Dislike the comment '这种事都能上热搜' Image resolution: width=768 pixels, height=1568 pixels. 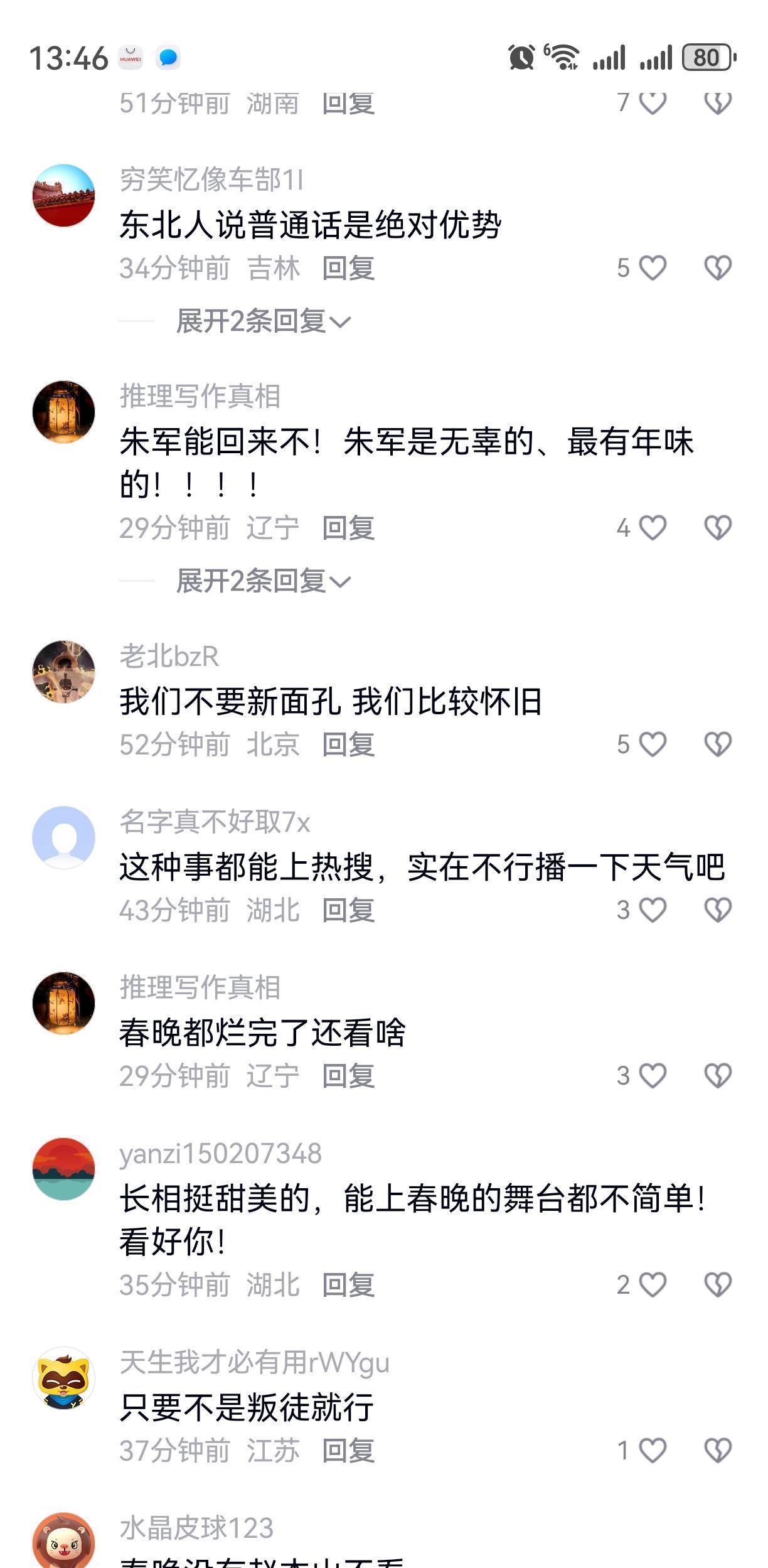coord(718,910)
